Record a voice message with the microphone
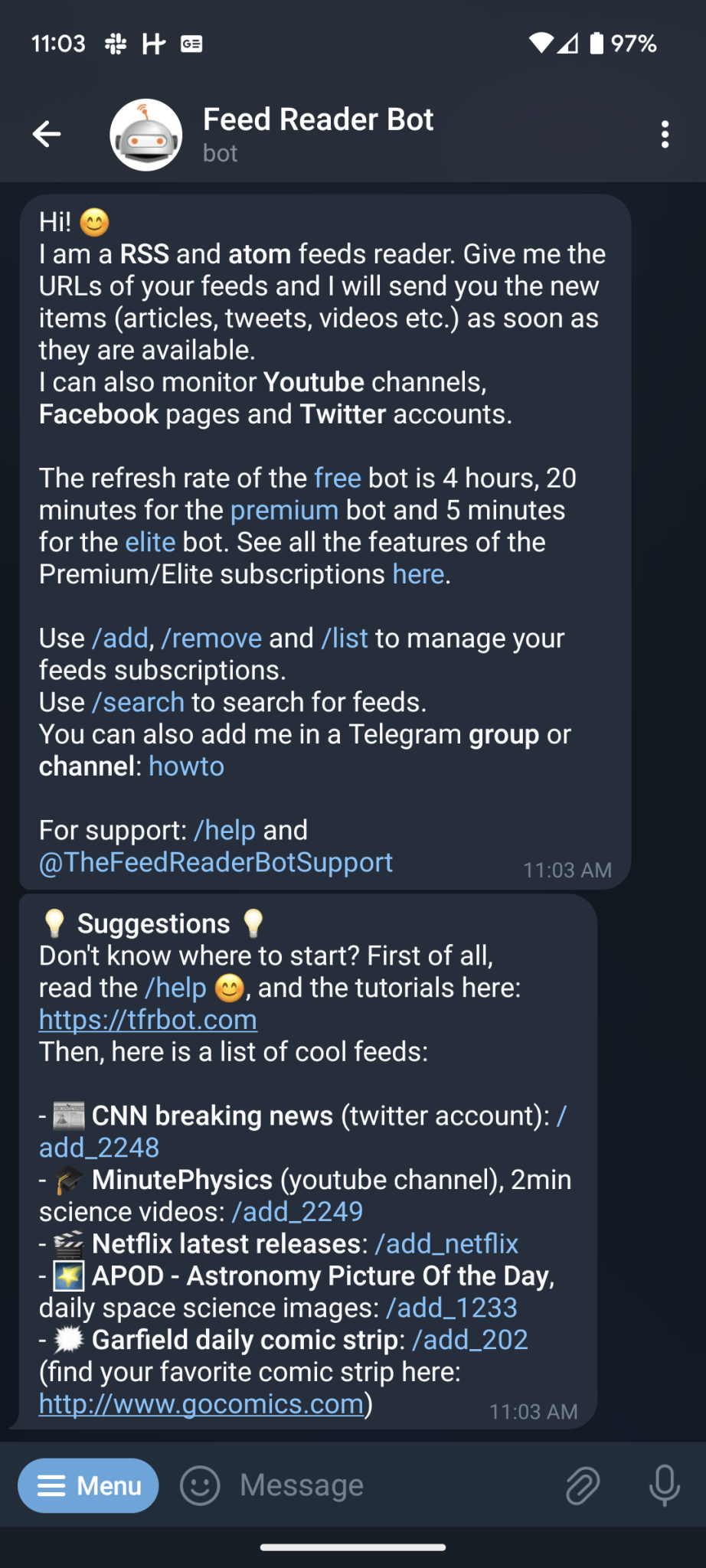This screenshot has width=706, height=1568. tap(664, 1486)
